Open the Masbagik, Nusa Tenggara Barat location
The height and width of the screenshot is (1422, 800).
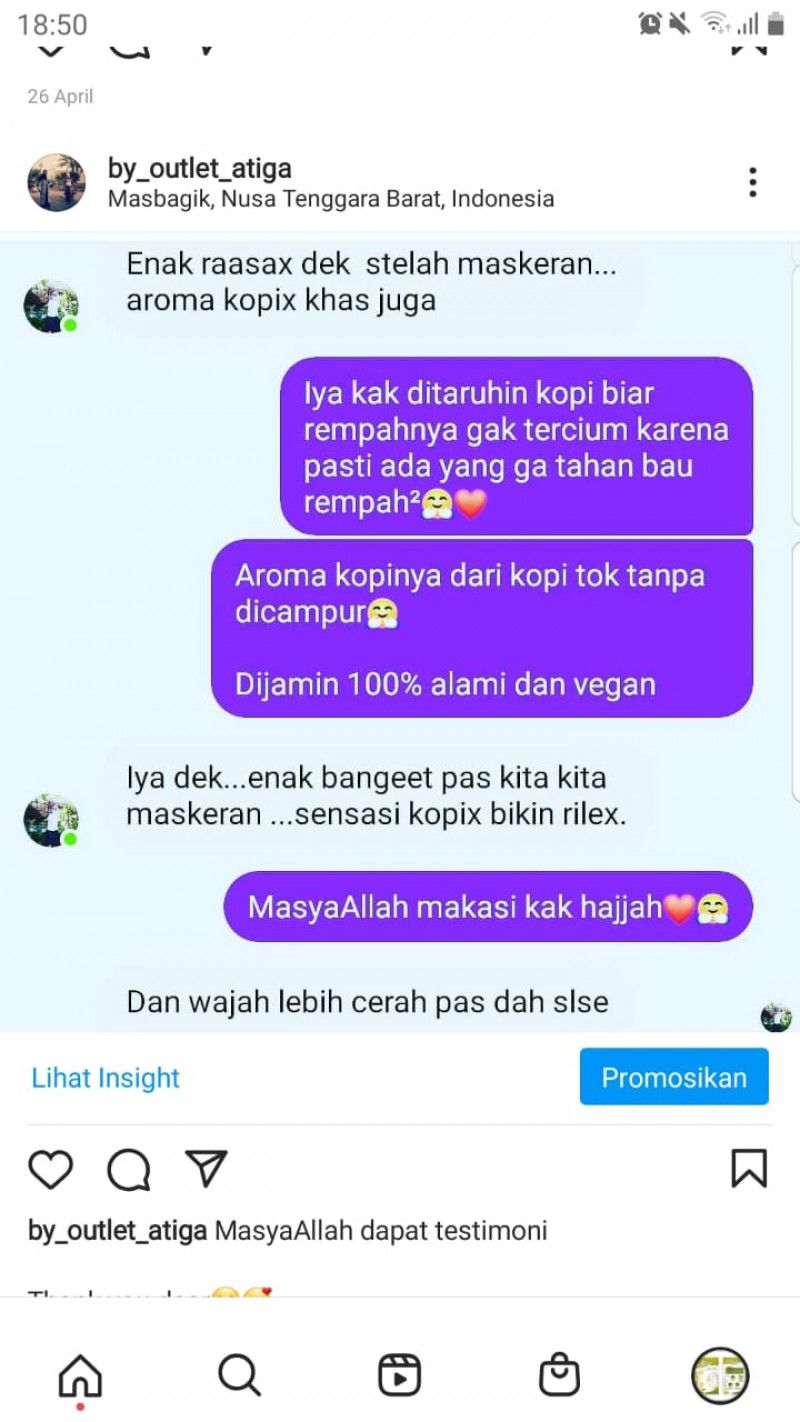pos(330,198)
